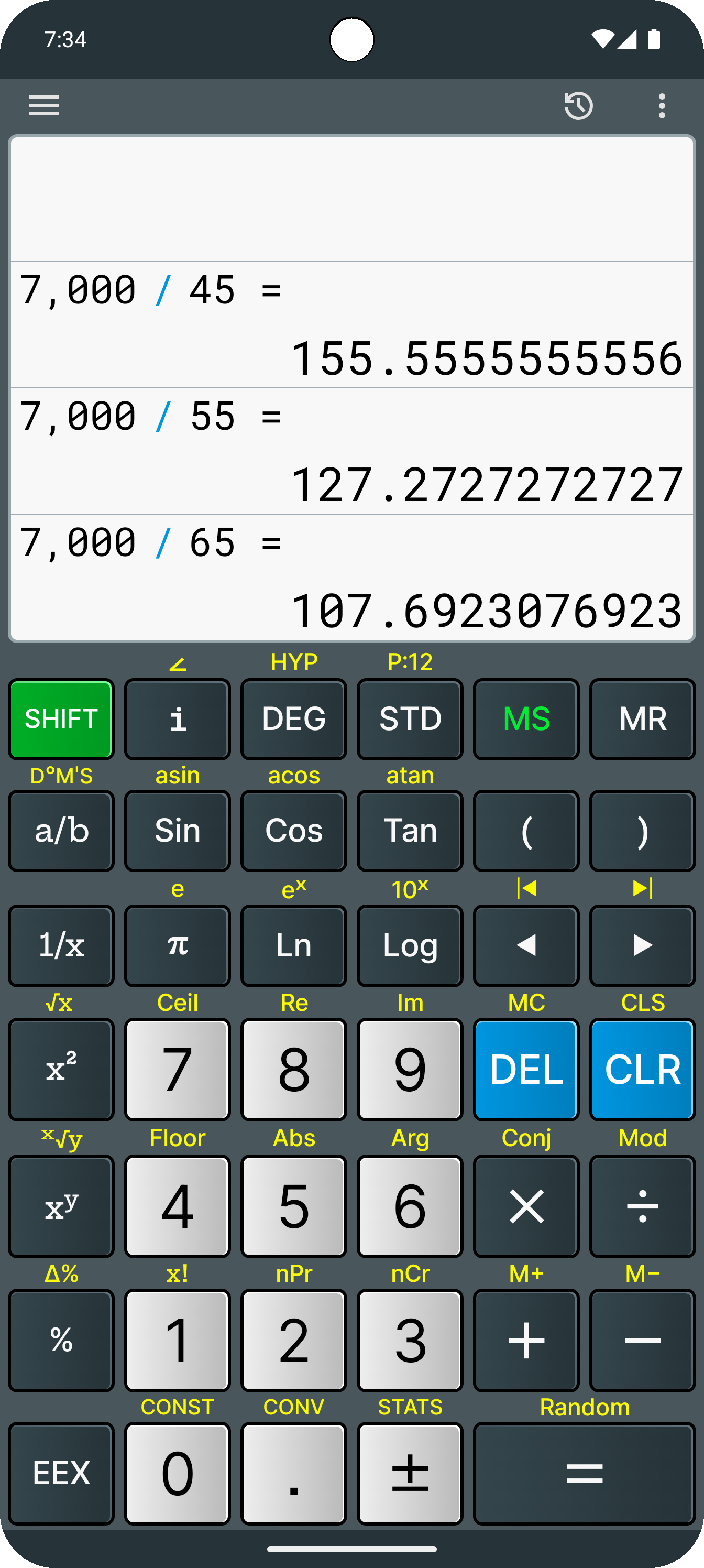Open calculation history
The image size is (704, 1568).
click(578, 106)
